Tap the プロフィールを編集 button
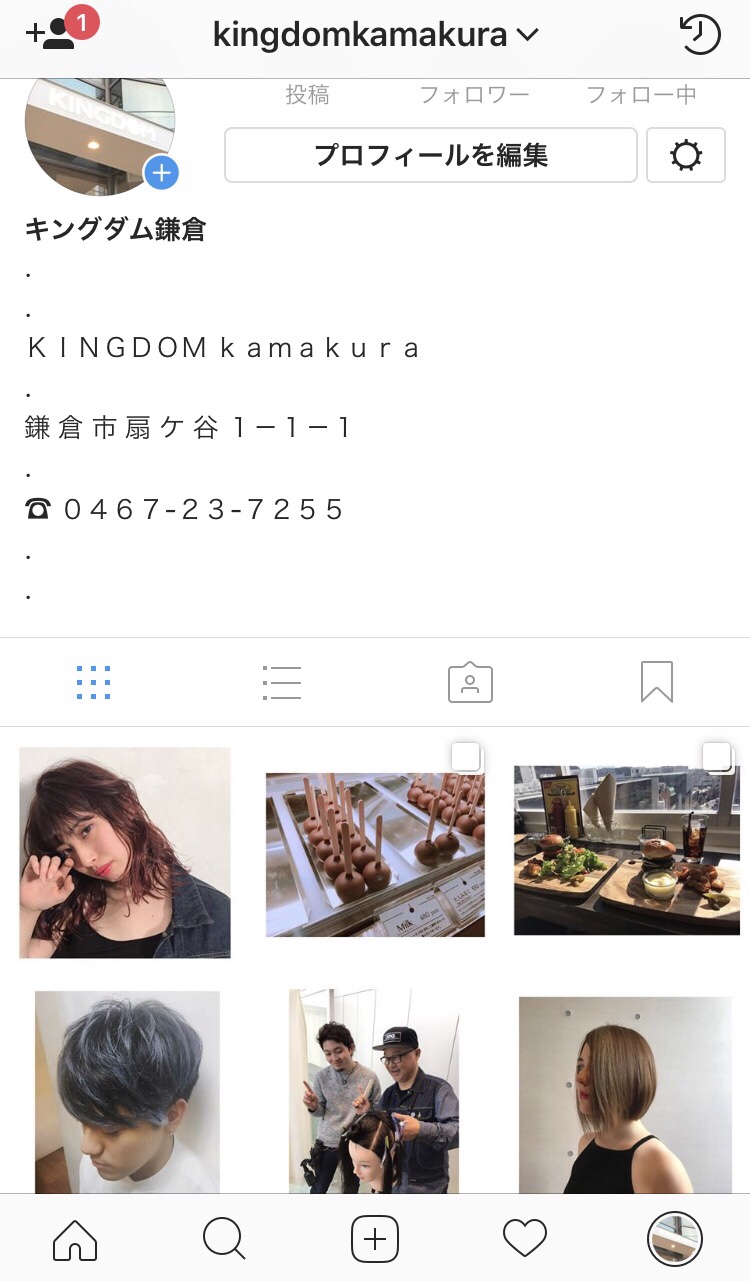The height and width of the screenshot is (1281, 750). point(430,155)
